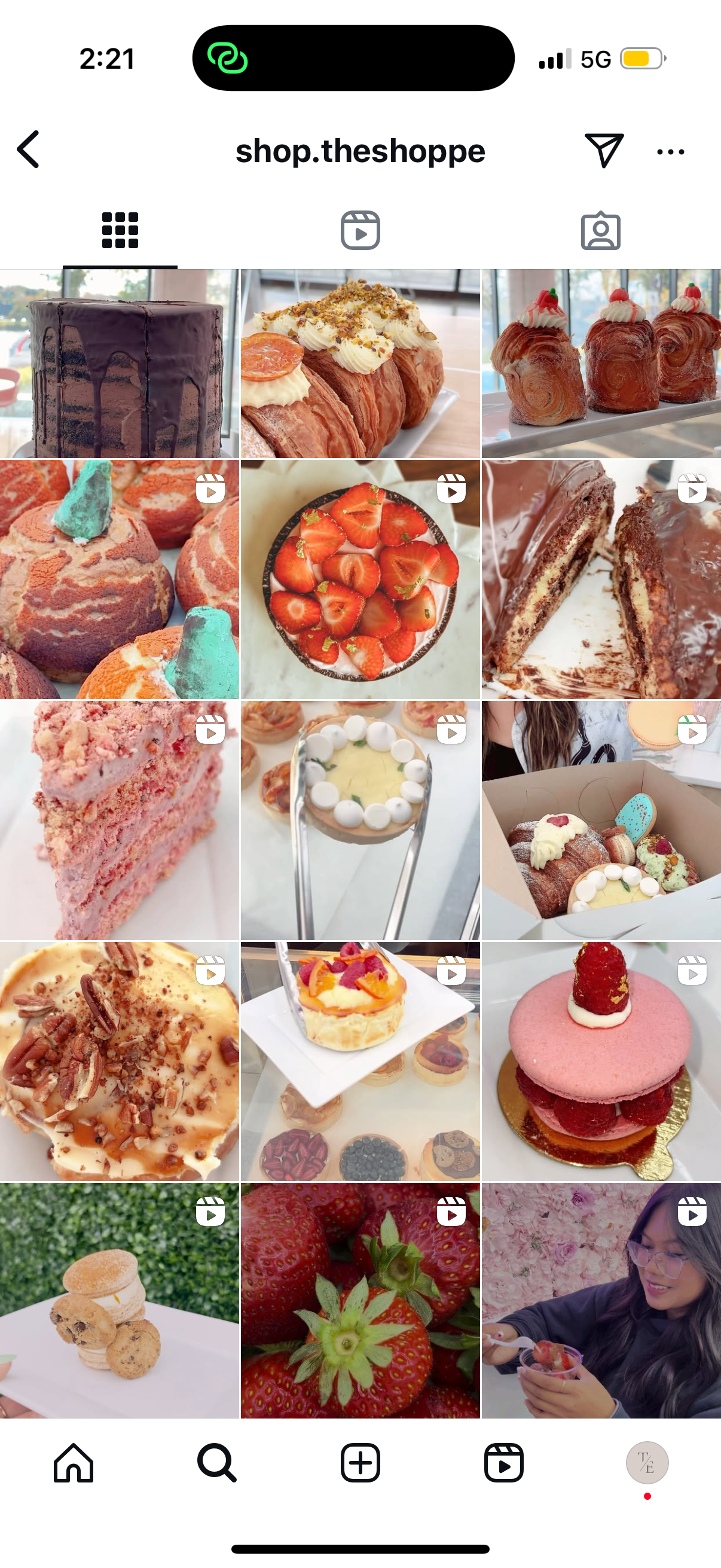Screen dimensions: 721x1568
Task: Switch to the Reels profile tab
Action: (360, 231)
